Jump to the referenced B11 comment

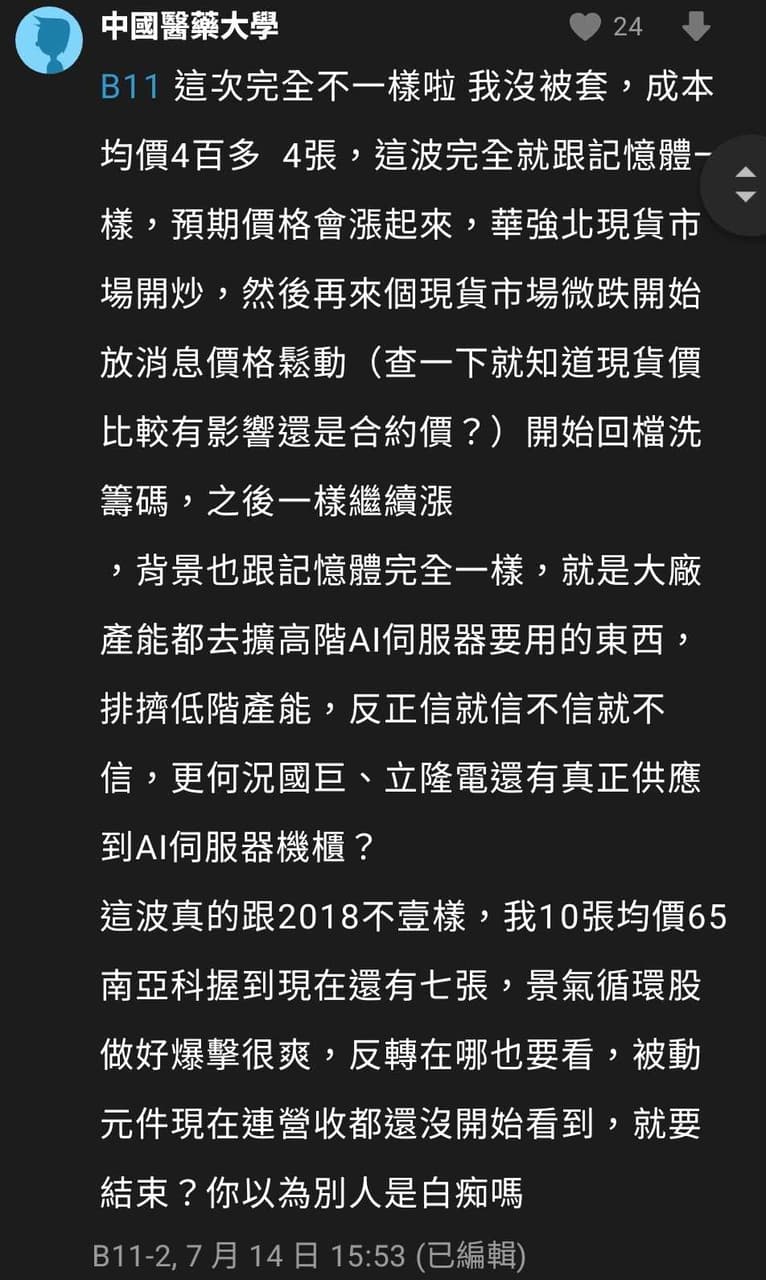(130, 86)
